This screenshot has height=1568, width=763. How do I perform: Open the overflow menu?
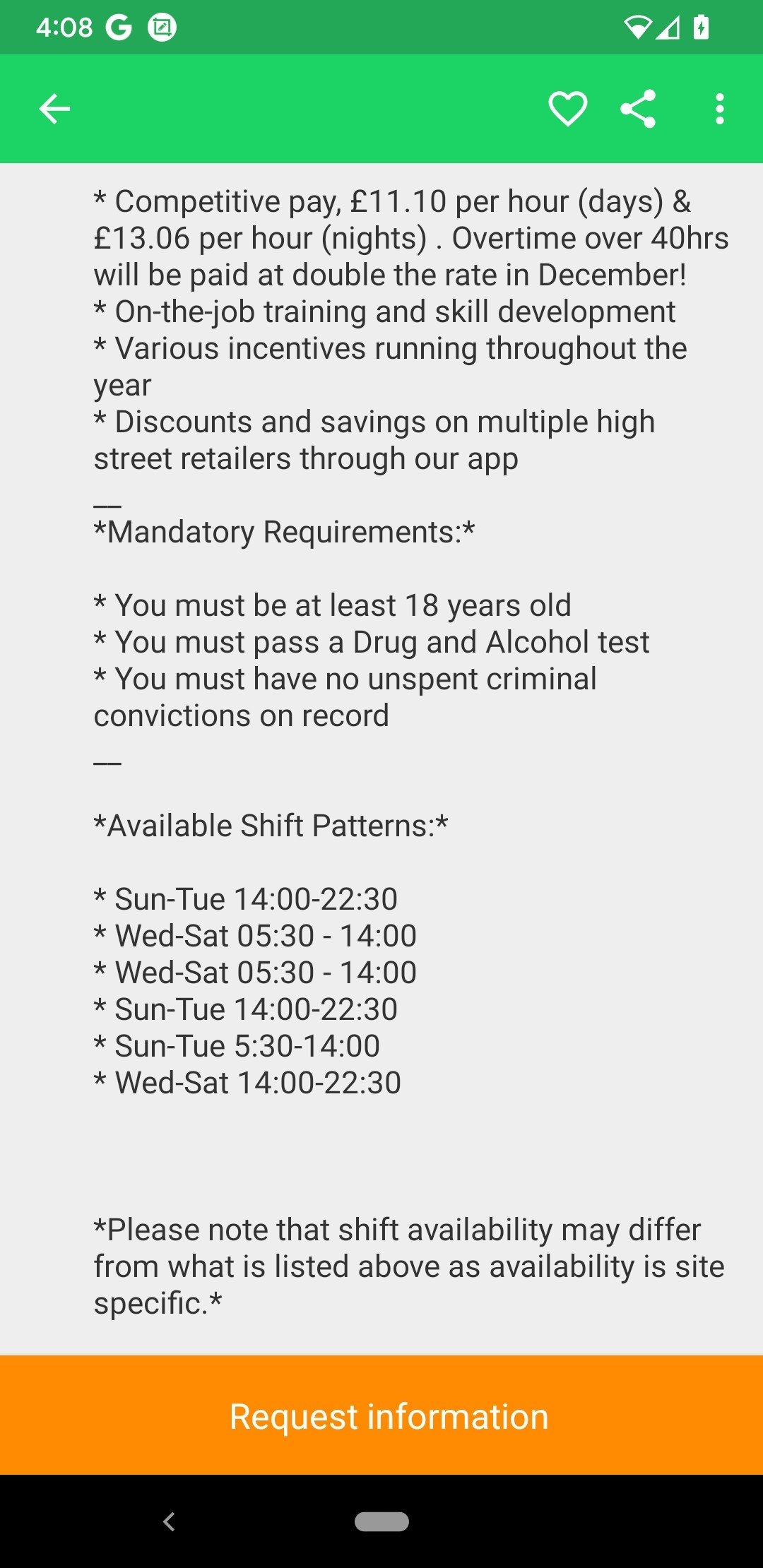point(719,109)
